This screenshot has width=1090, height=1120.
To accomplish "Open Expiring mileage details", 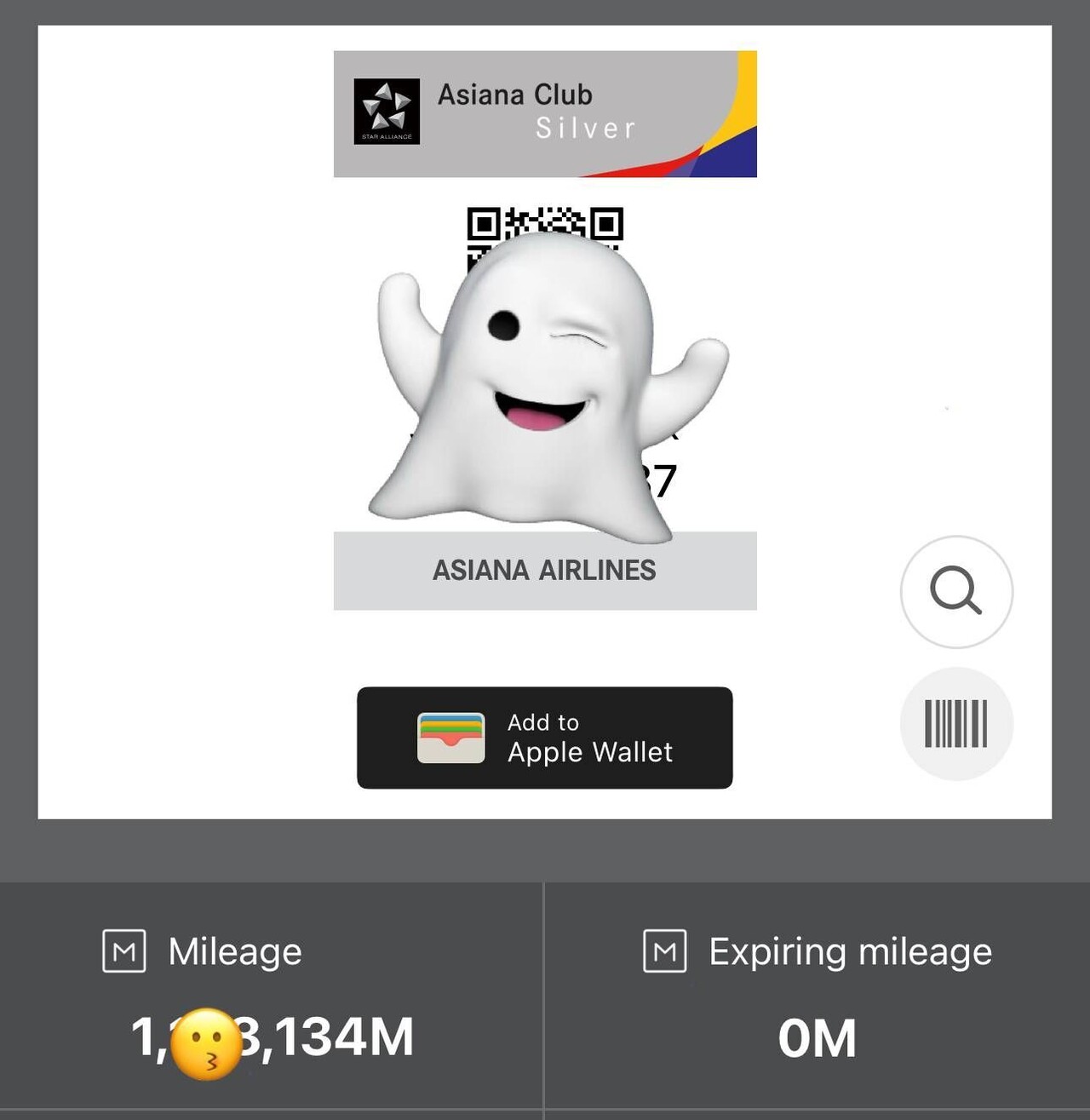I will click(x=817, y=997).
